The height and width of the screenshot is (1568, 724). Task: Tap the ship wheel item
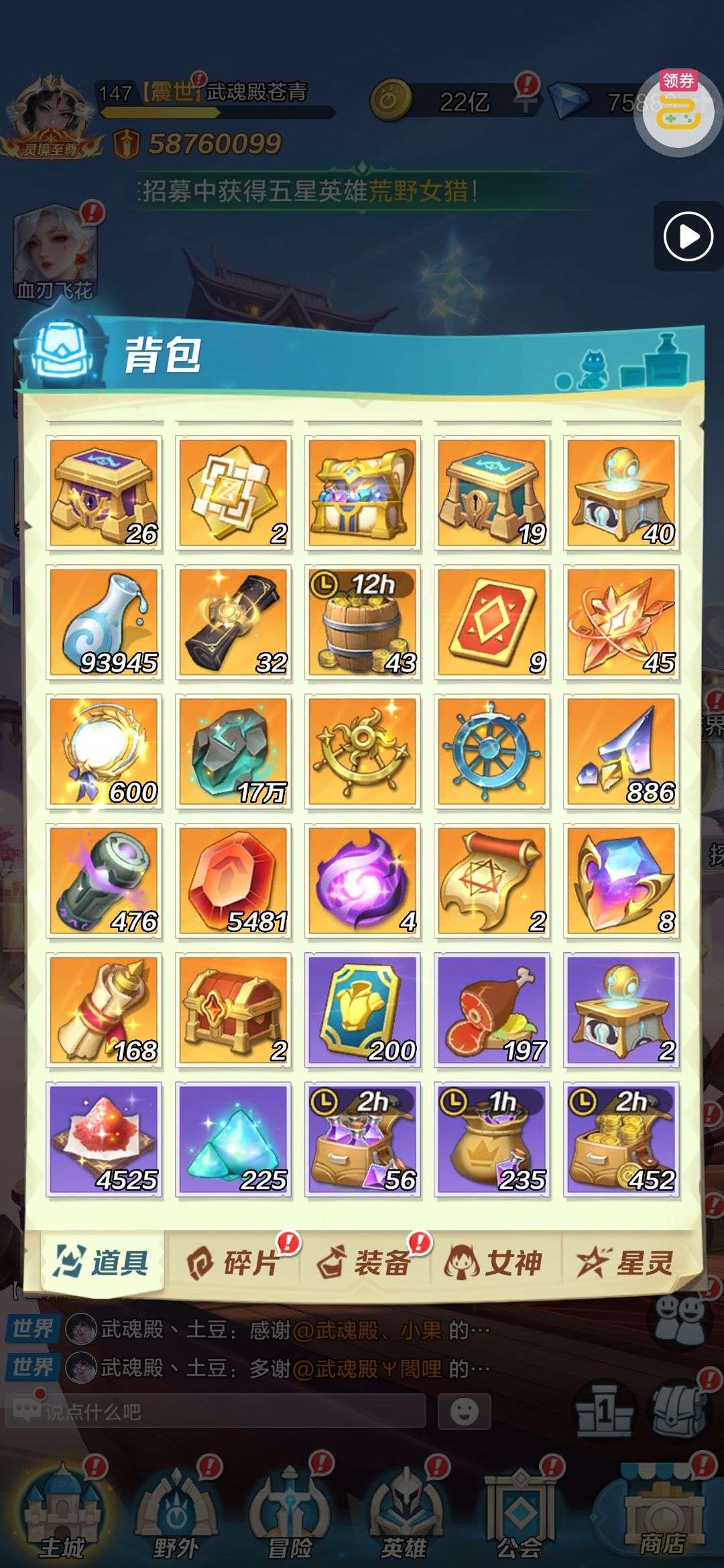coord(492,752)
